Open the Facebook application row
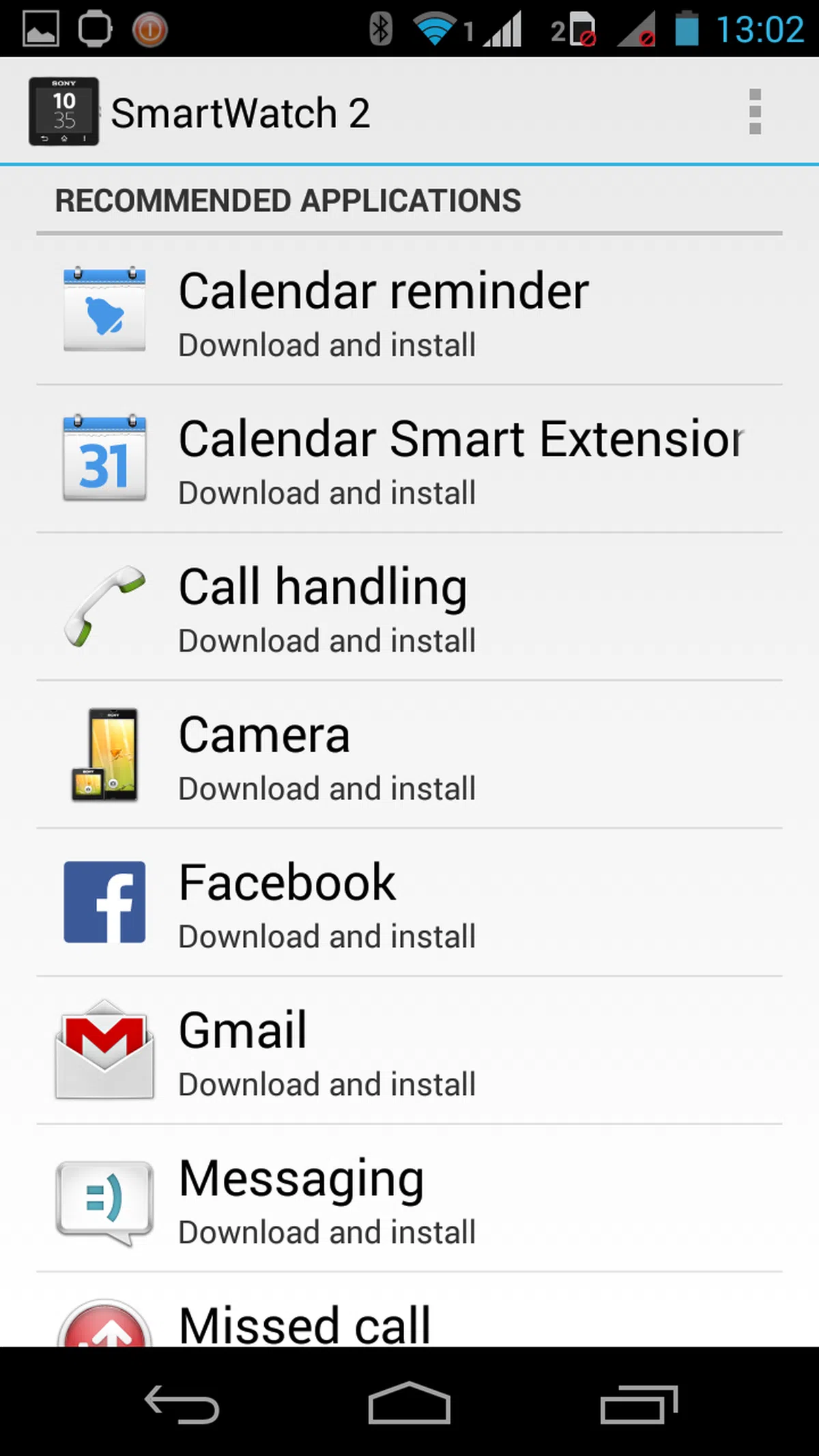The image size is (819, 1456). [x=409, y=902]
